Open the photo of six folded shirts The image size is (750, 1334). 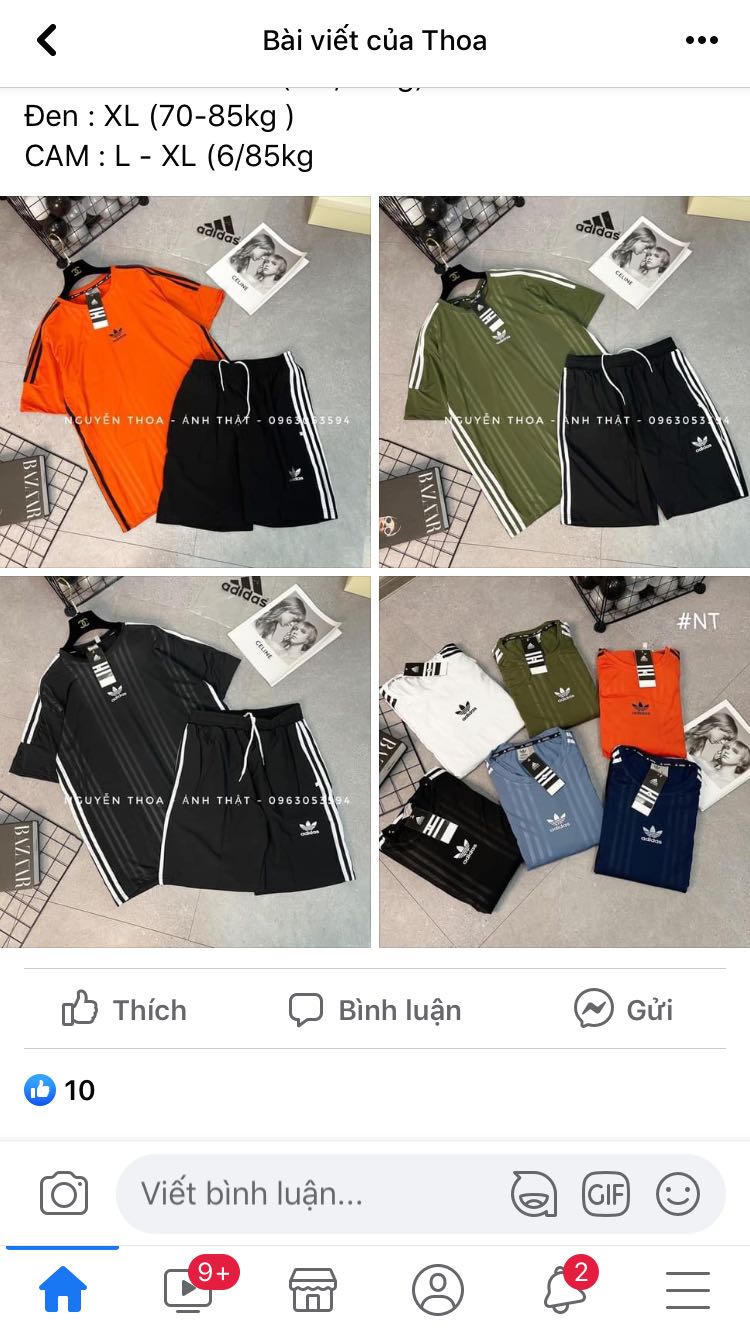click(564, 761)
